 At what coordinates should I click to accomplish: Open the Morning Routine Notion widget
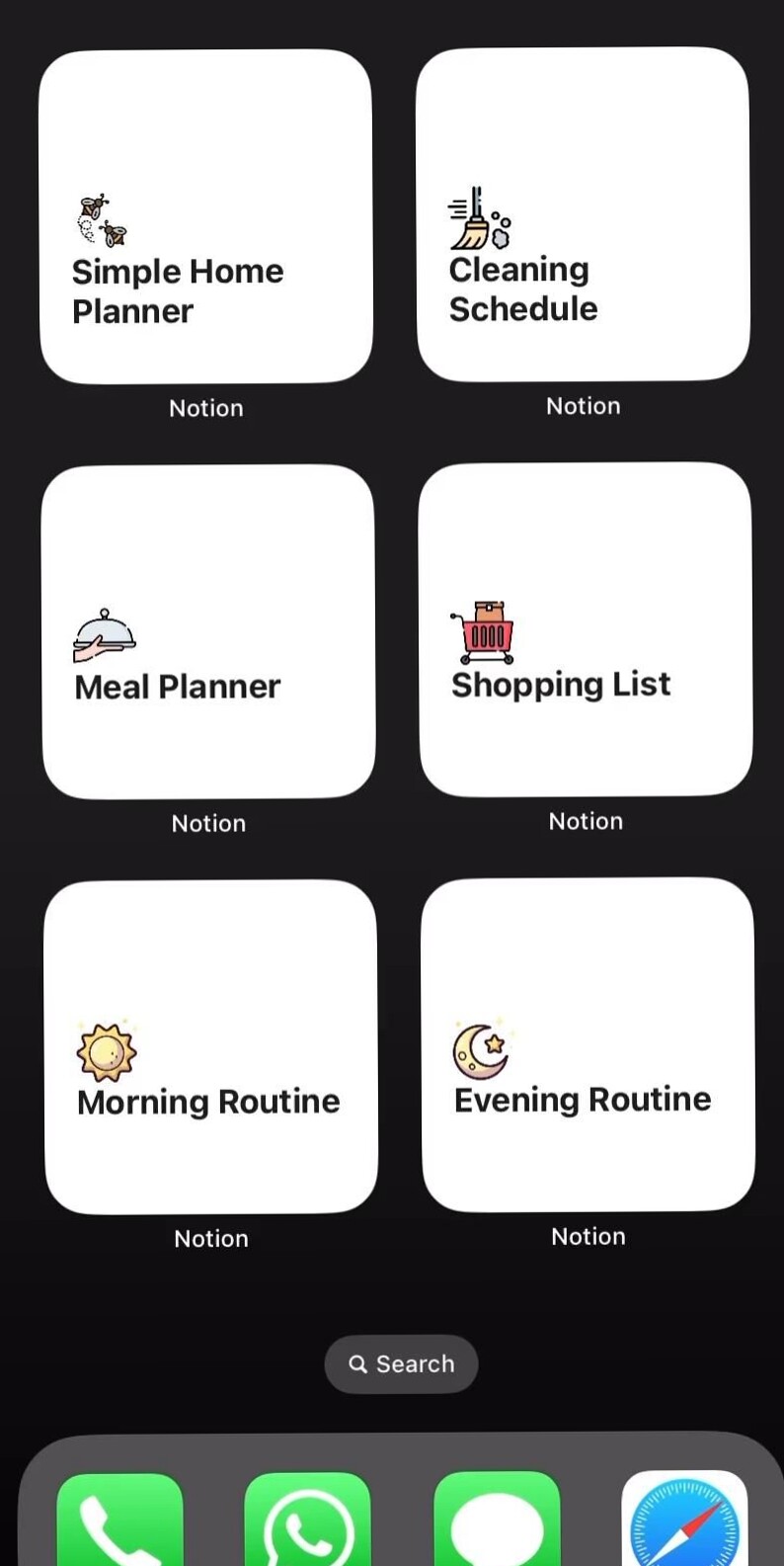click(211, 1045)
